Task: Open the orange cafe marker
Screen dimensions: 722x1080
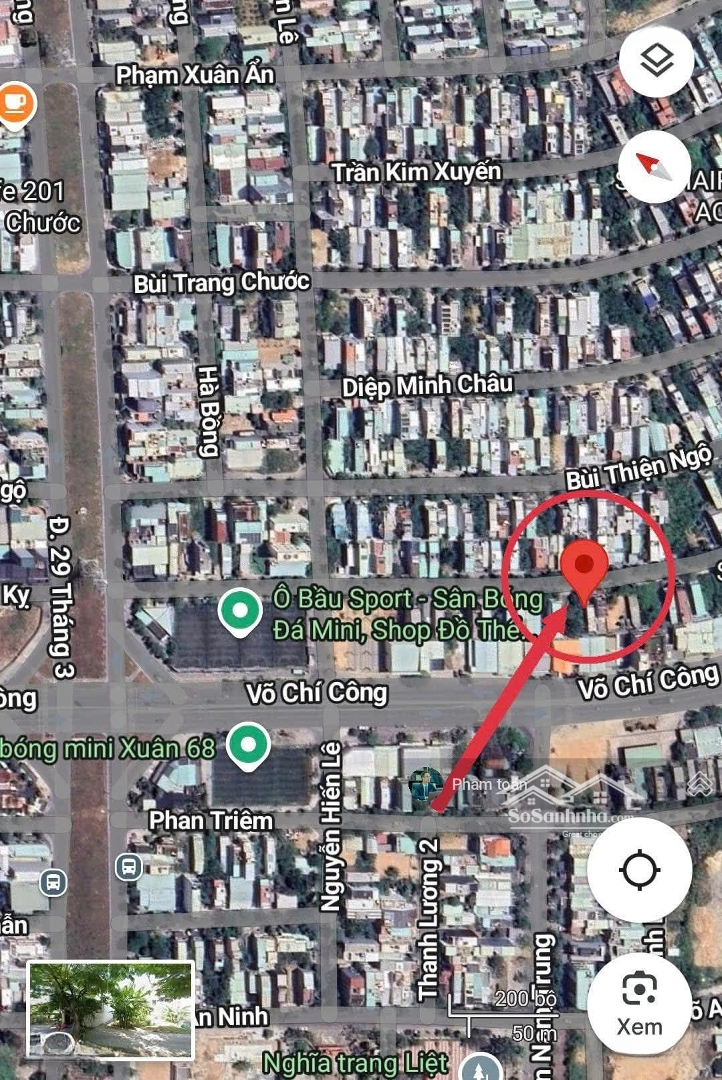Action: (15, 103)
